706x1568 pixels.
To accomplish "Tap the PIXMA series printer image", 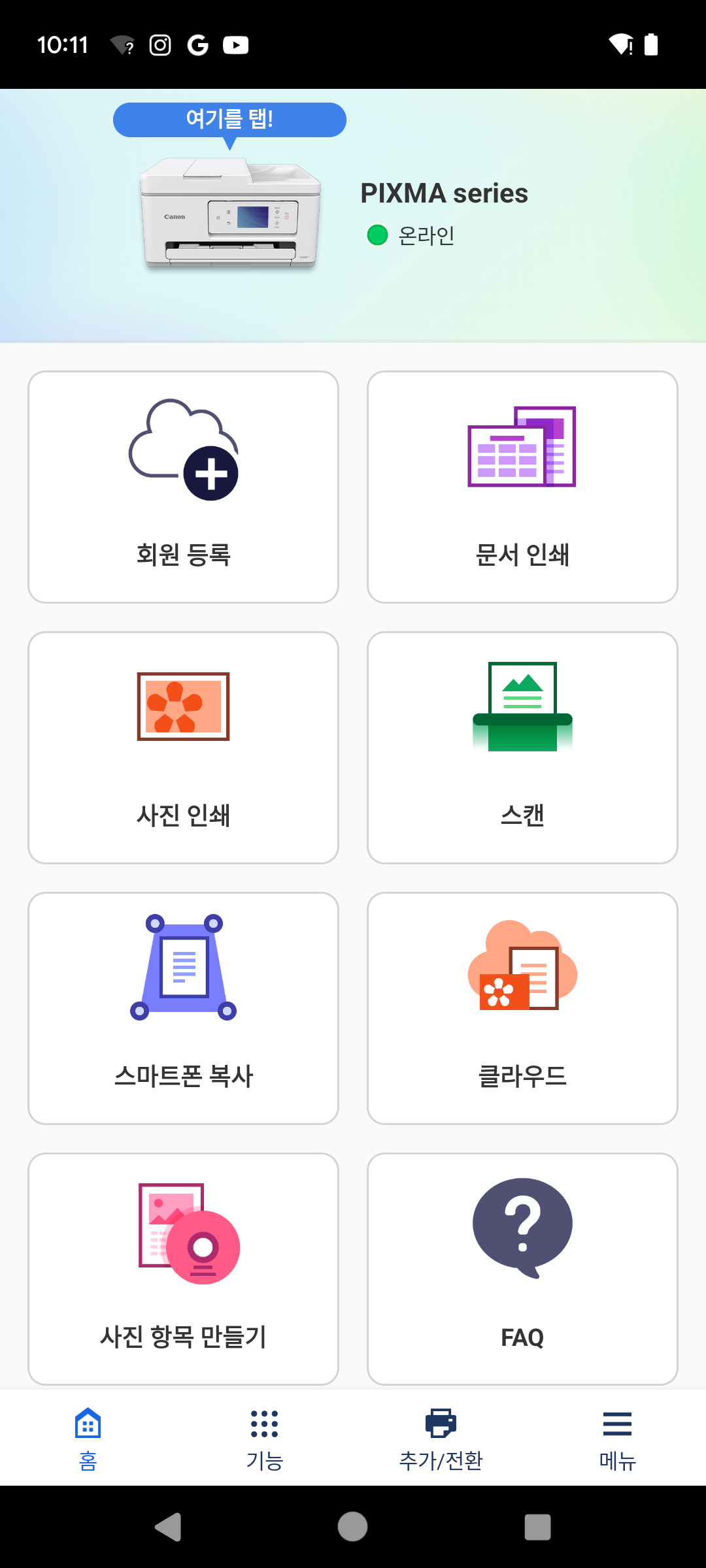I will [230, 214].
